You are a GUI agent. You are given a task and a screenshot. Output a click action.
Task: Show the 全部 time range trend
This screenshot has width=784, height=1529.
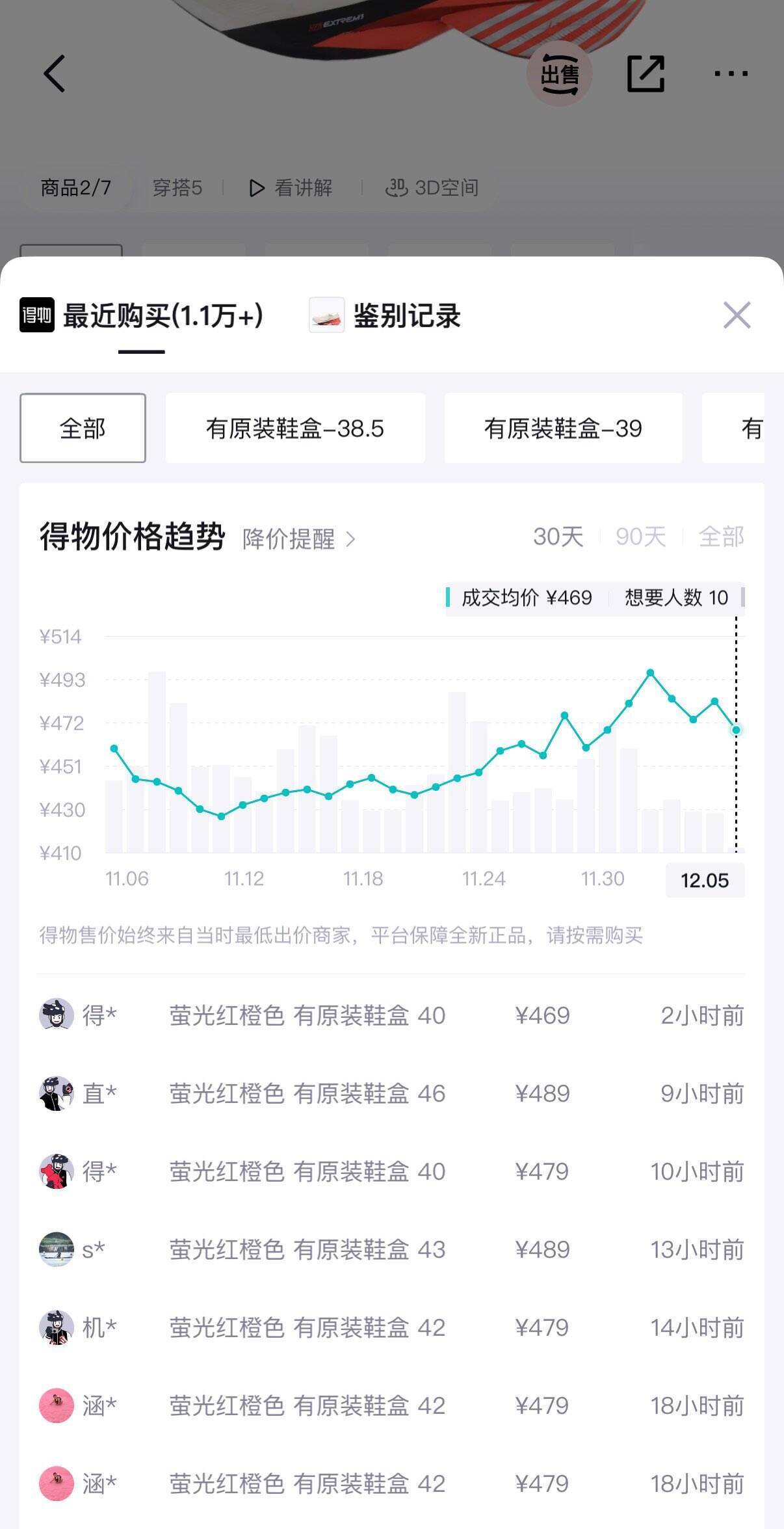[721, 537]
